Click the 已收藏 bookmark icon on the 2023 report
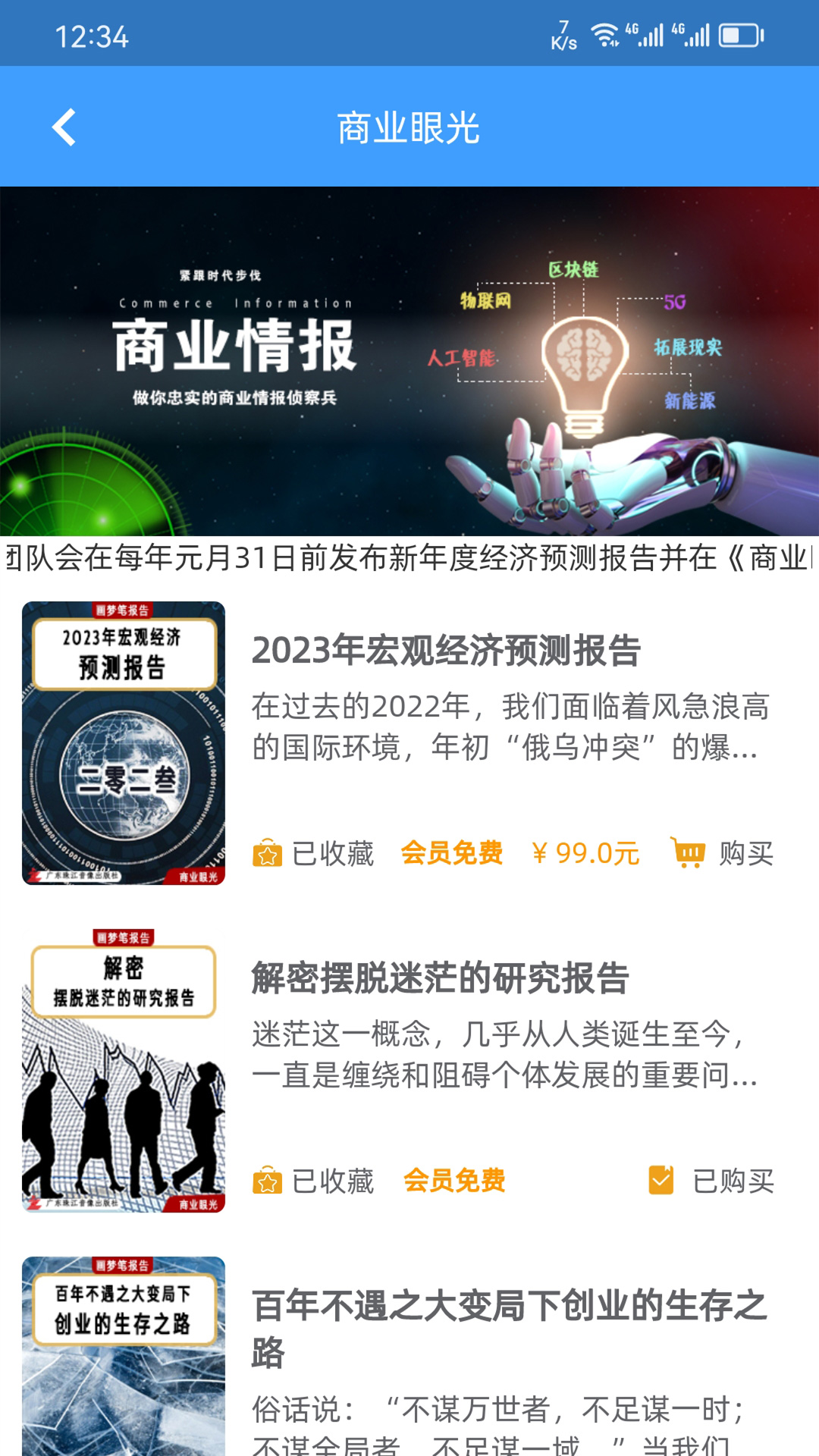Viewport: 819px width, 1456px height. [x=267, y=855]
